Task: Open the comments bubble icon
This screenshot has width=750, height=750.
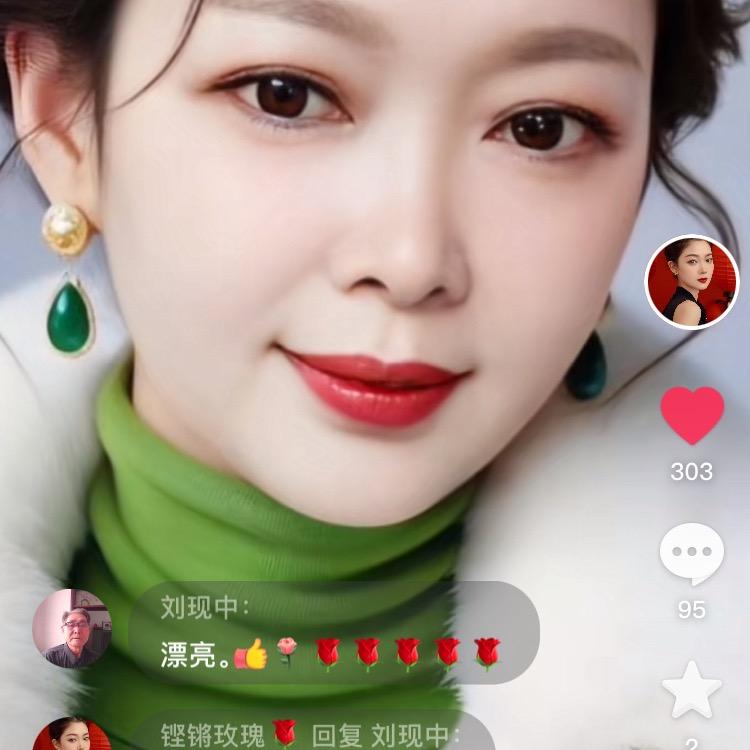Action: tap(692, 553)
